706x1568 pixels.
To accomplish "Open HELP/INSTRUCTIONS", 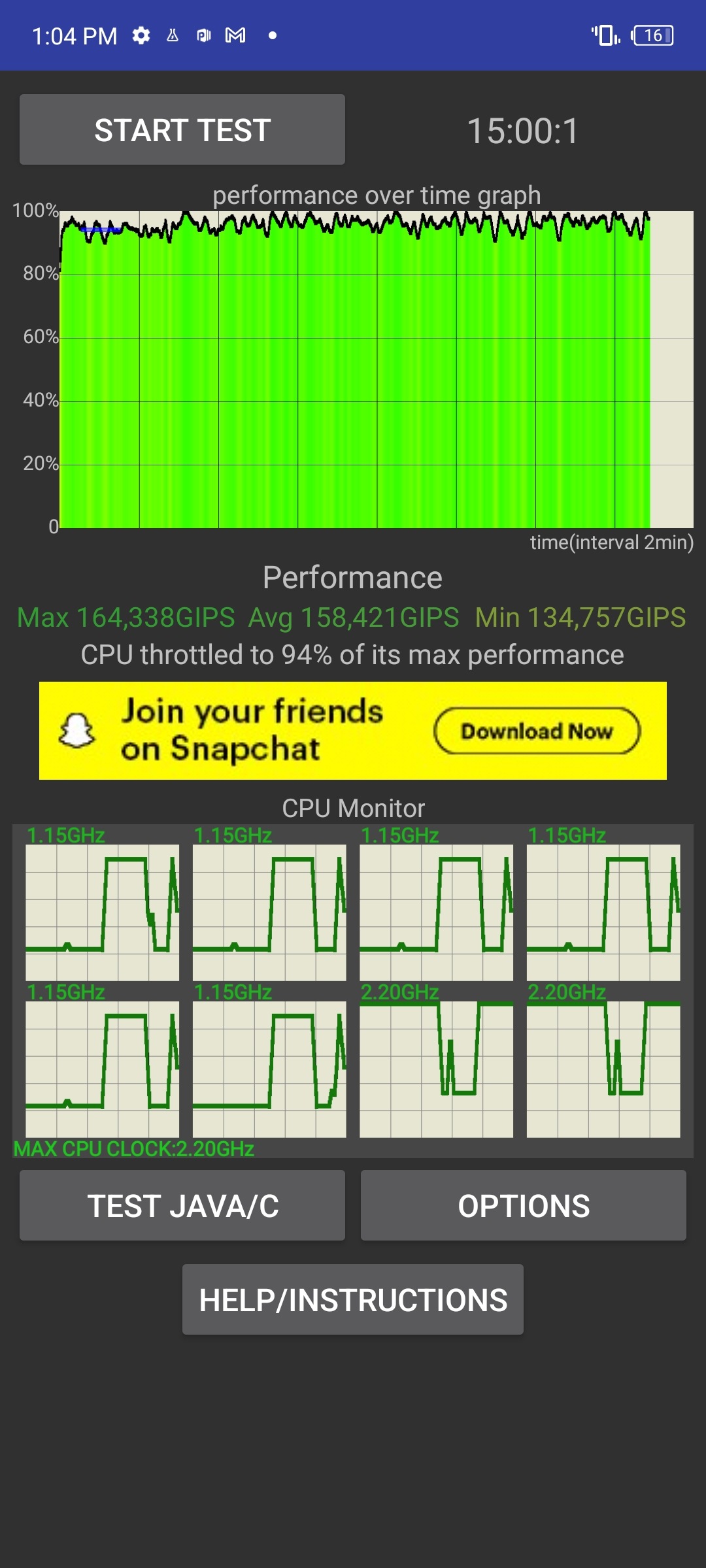I will (352, 1299).
